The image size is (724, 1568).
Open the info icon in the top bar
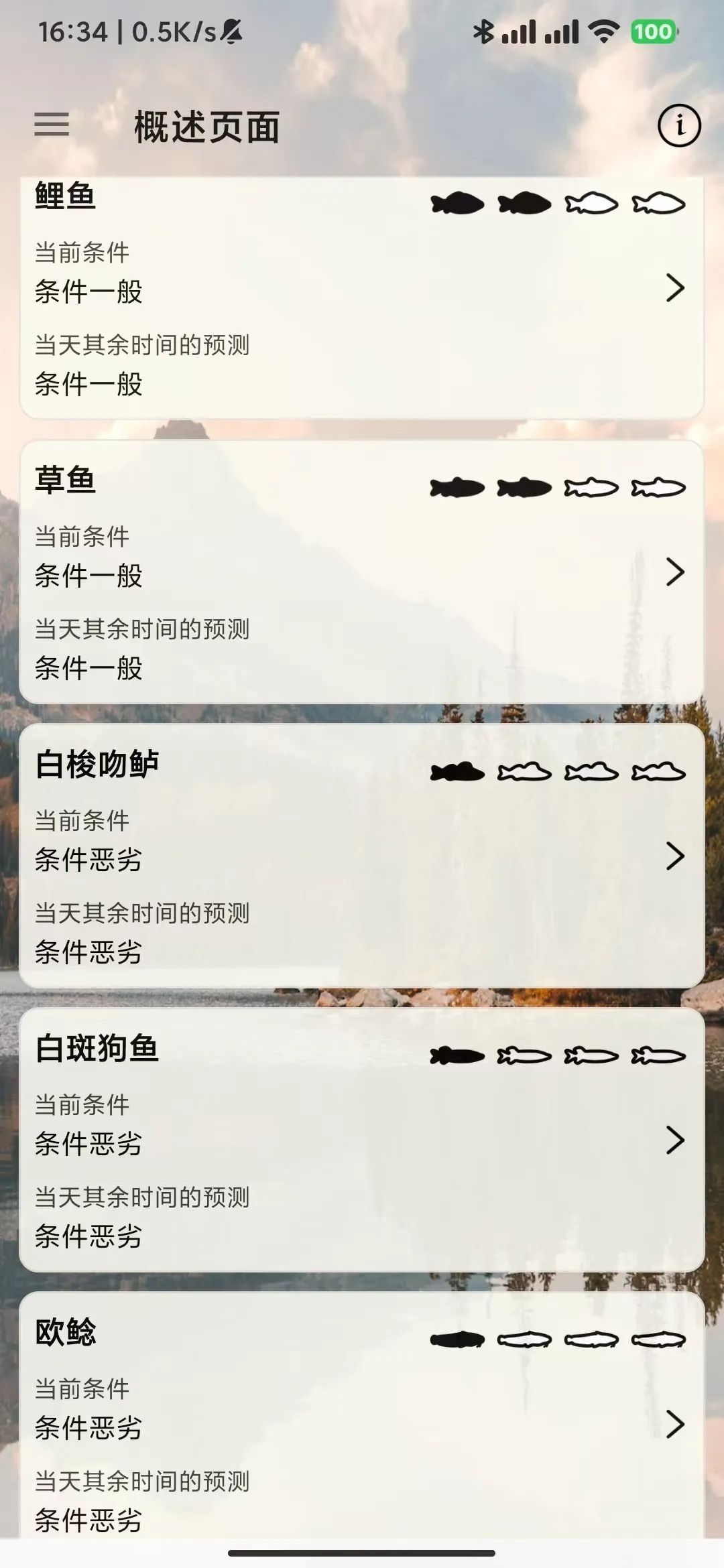(x=679, y=125)
